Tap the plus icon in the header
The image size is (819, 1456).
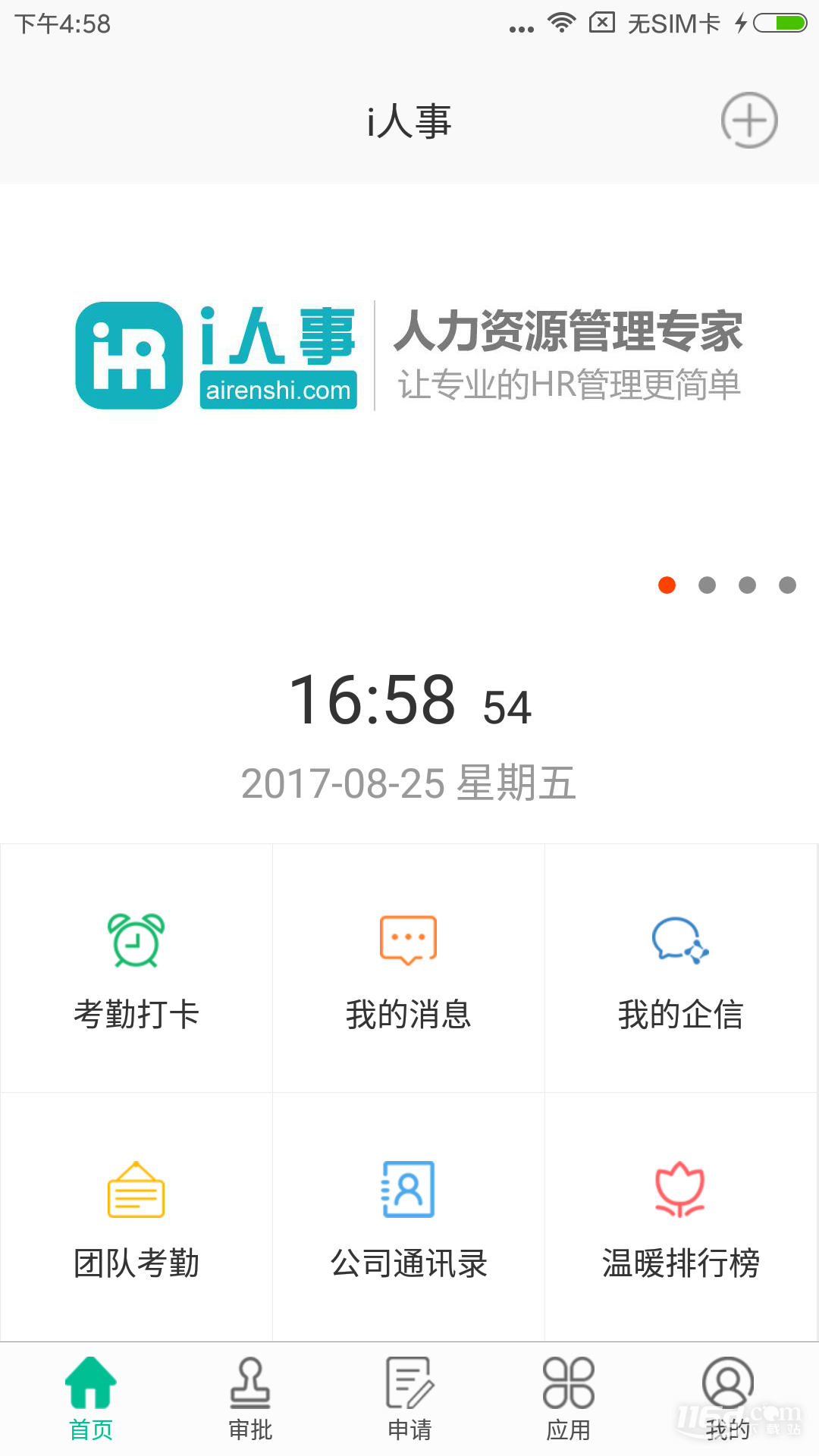(748, 121)
